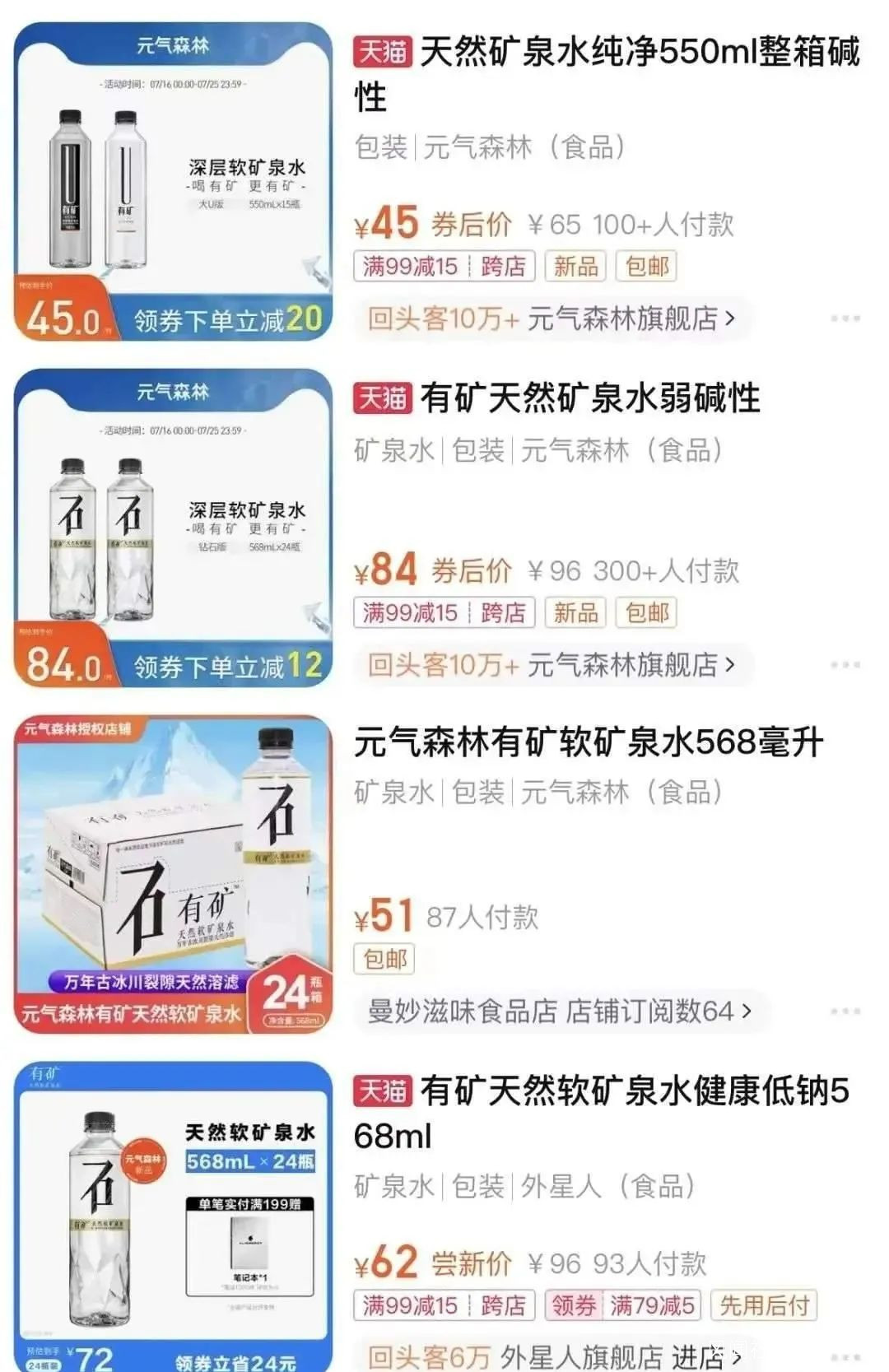
Task: Claim the 领券 满79减5 coupon
Action: [x=623, y=1305]
